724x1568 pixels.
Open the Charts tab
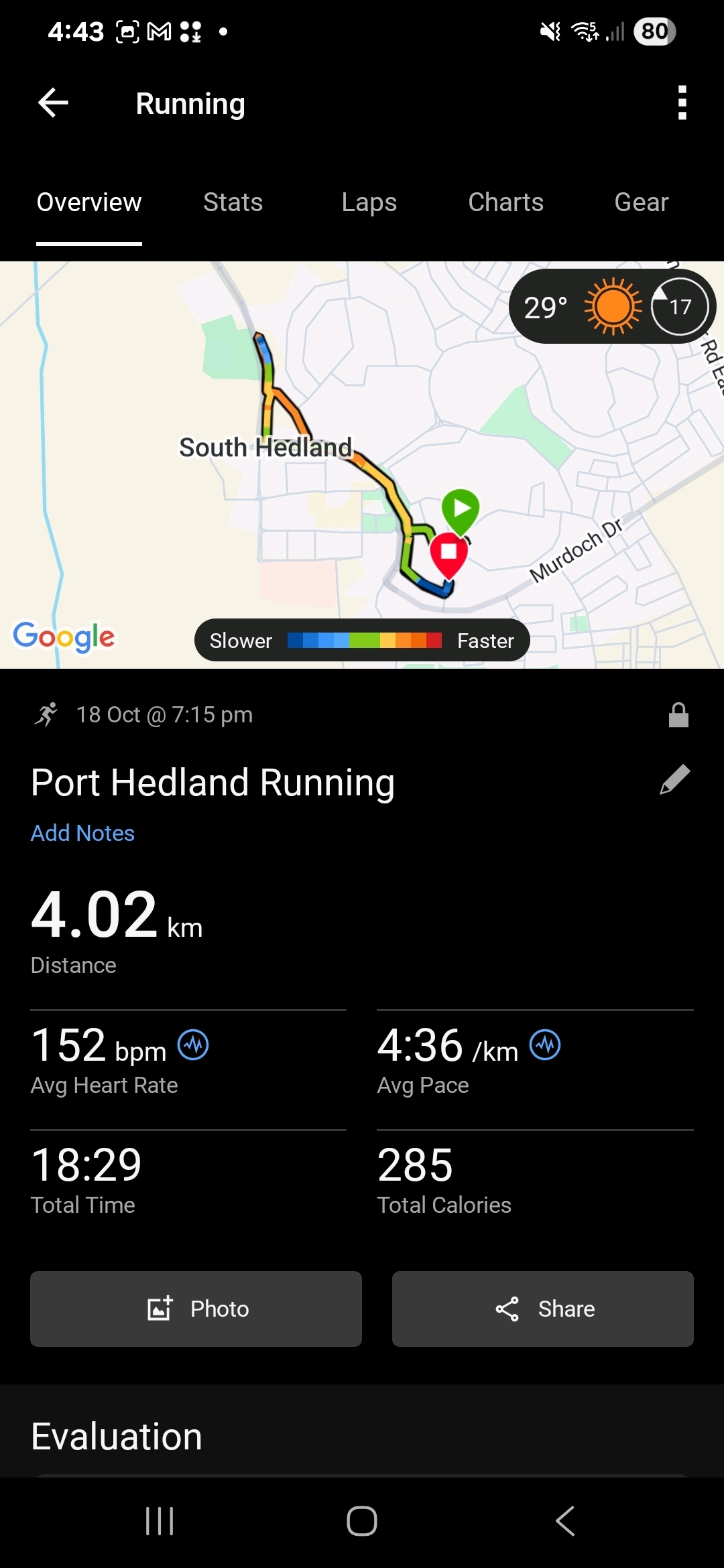point(505,202)
